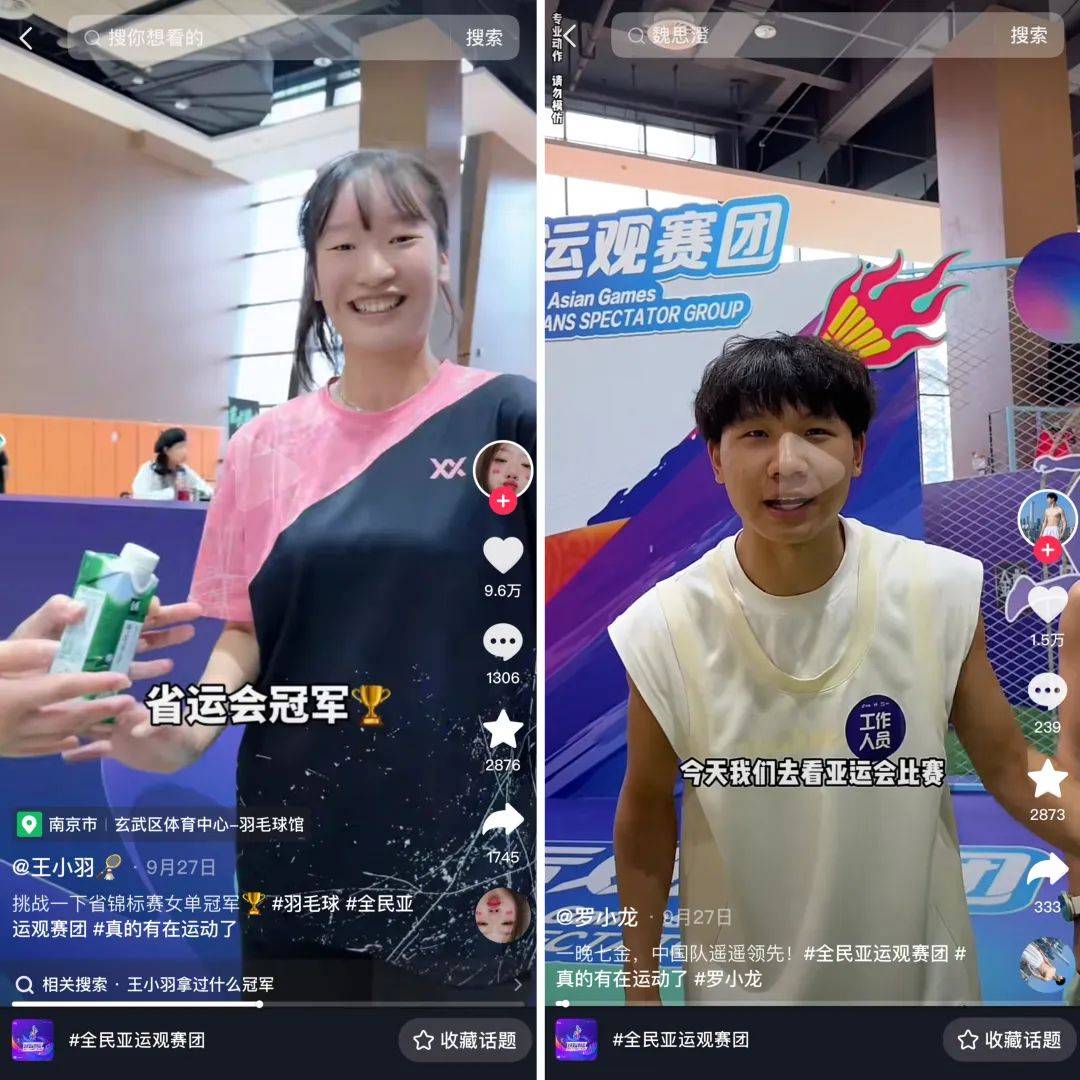Tap 搜索 button next to 魏思澄
The image size is (1080, 1080).
tap(1028, 36)
